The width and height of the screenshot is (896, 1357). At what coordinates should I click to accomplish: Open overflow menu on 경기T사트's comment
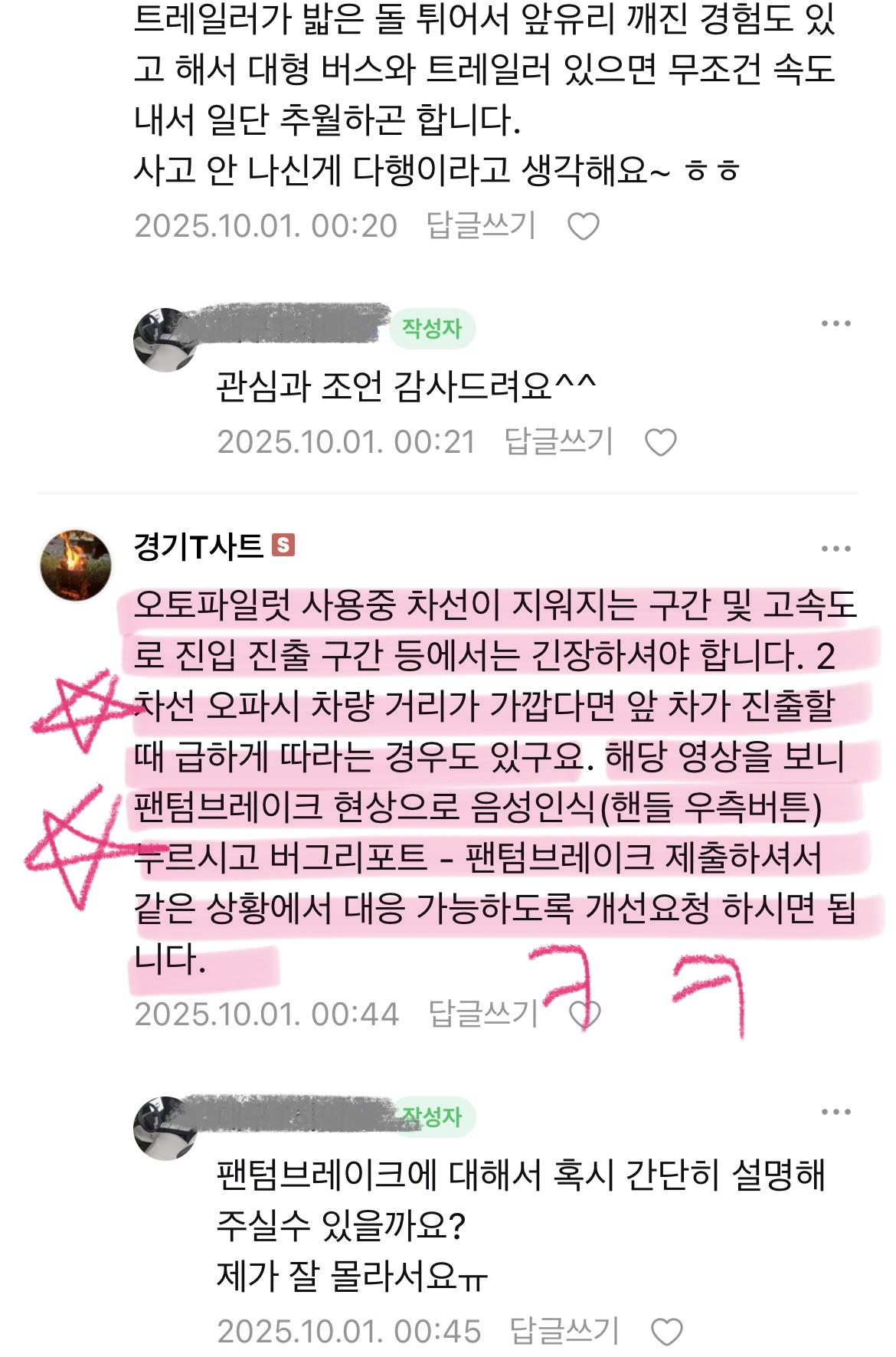coord(836,549)
